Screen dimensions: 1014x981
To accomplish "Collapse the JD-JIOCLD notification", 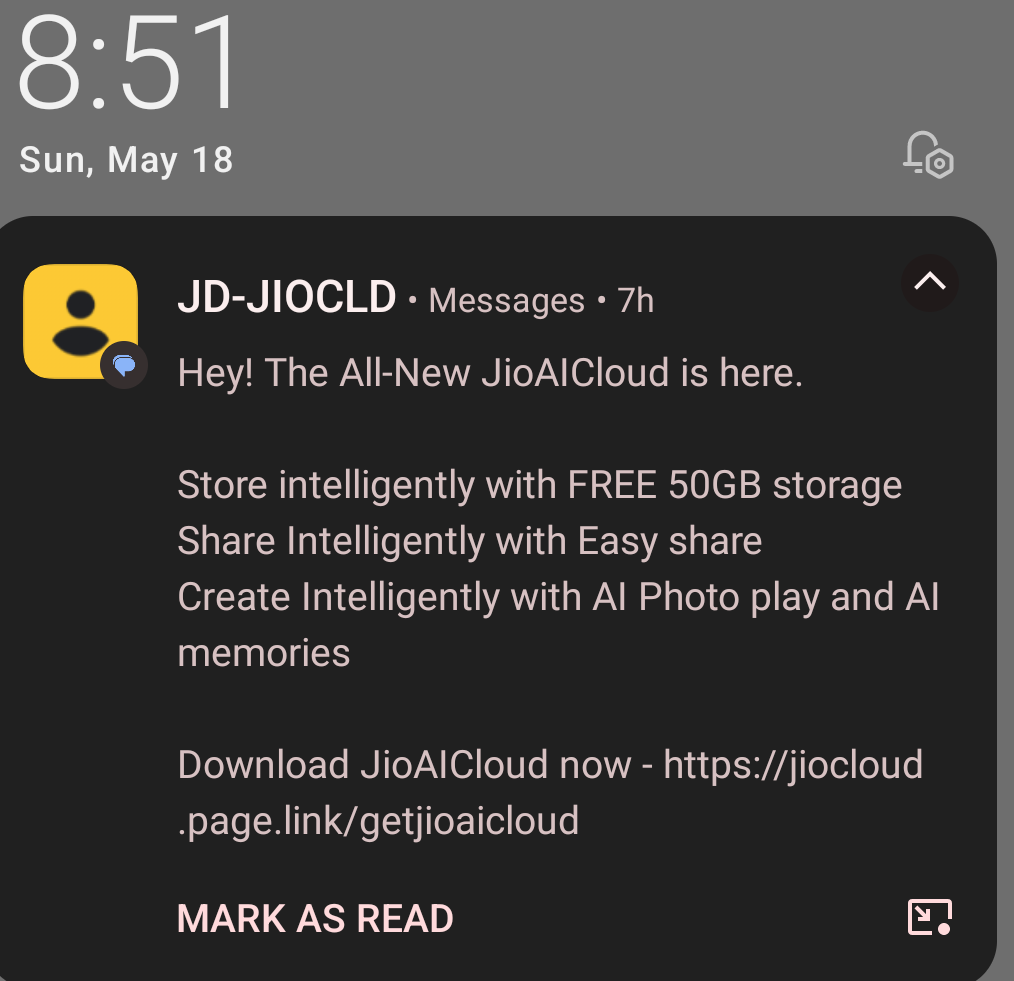I will 929,283.
